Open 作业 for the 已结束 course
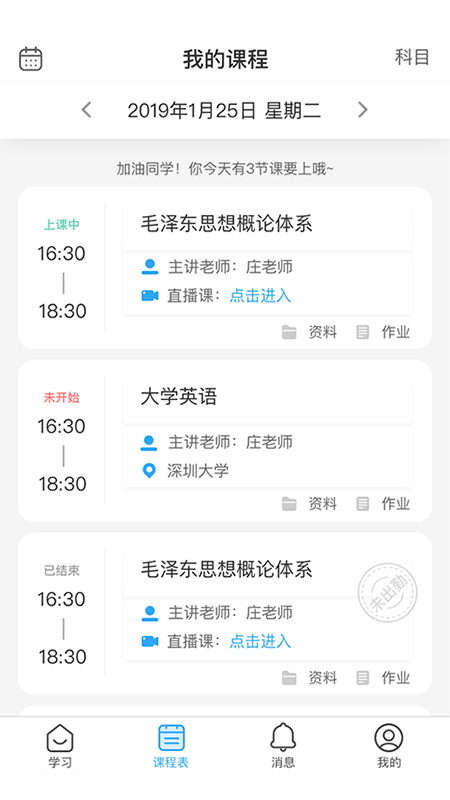Viewport: 450px width, 800px height. [383, 678]
